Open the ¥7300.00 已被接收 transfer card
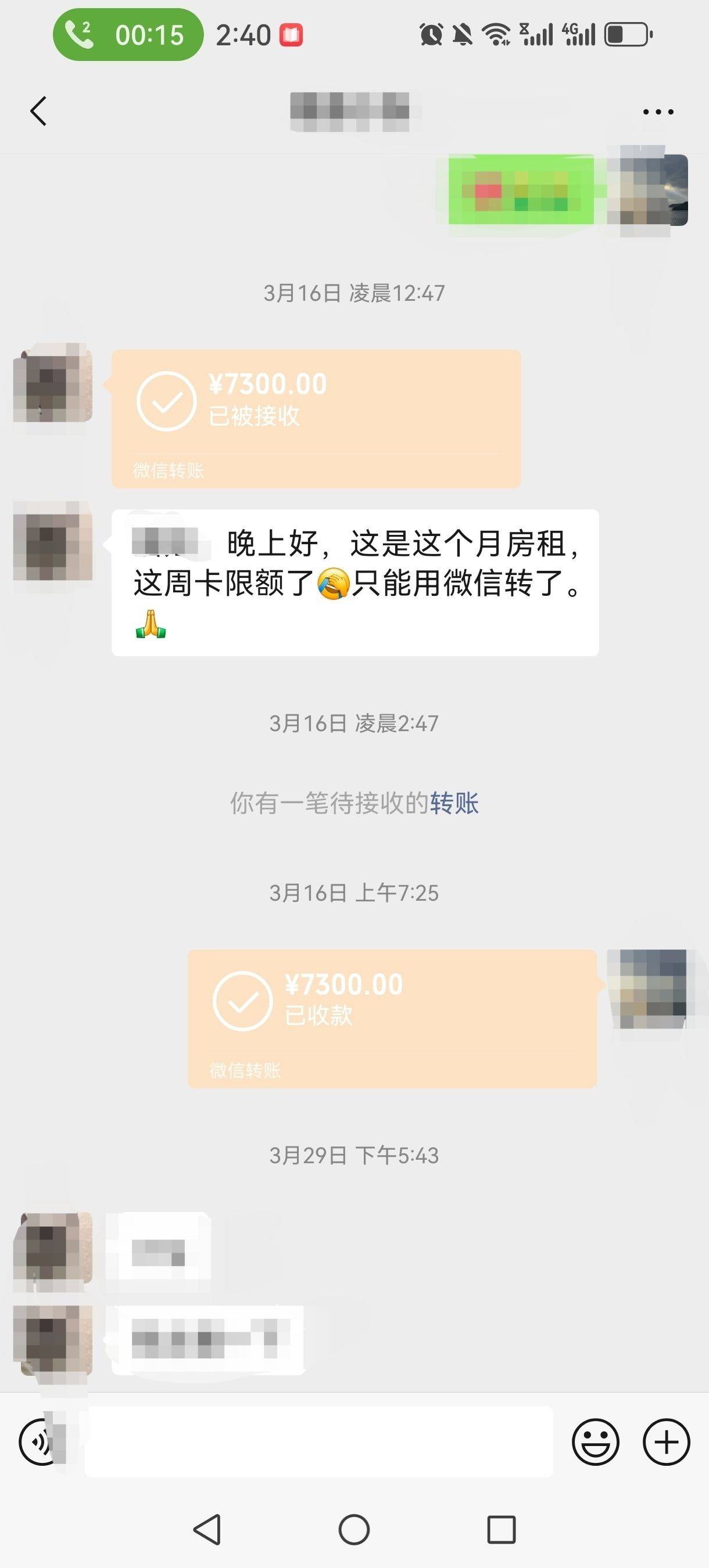The image size is (709, 1568). pyautogui.click(x=316, y=418)
